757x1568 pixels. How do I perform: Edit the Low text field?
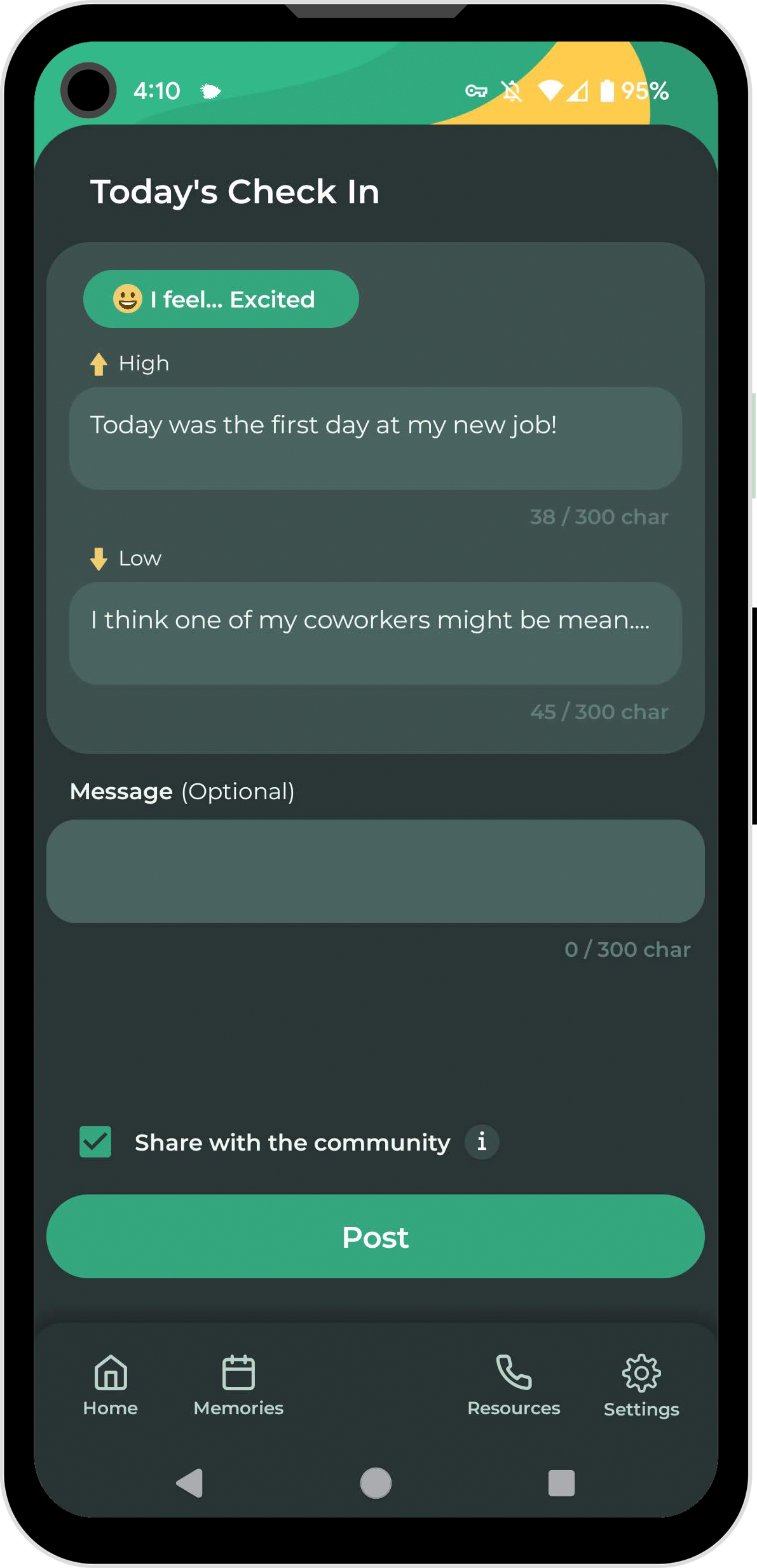375,633
